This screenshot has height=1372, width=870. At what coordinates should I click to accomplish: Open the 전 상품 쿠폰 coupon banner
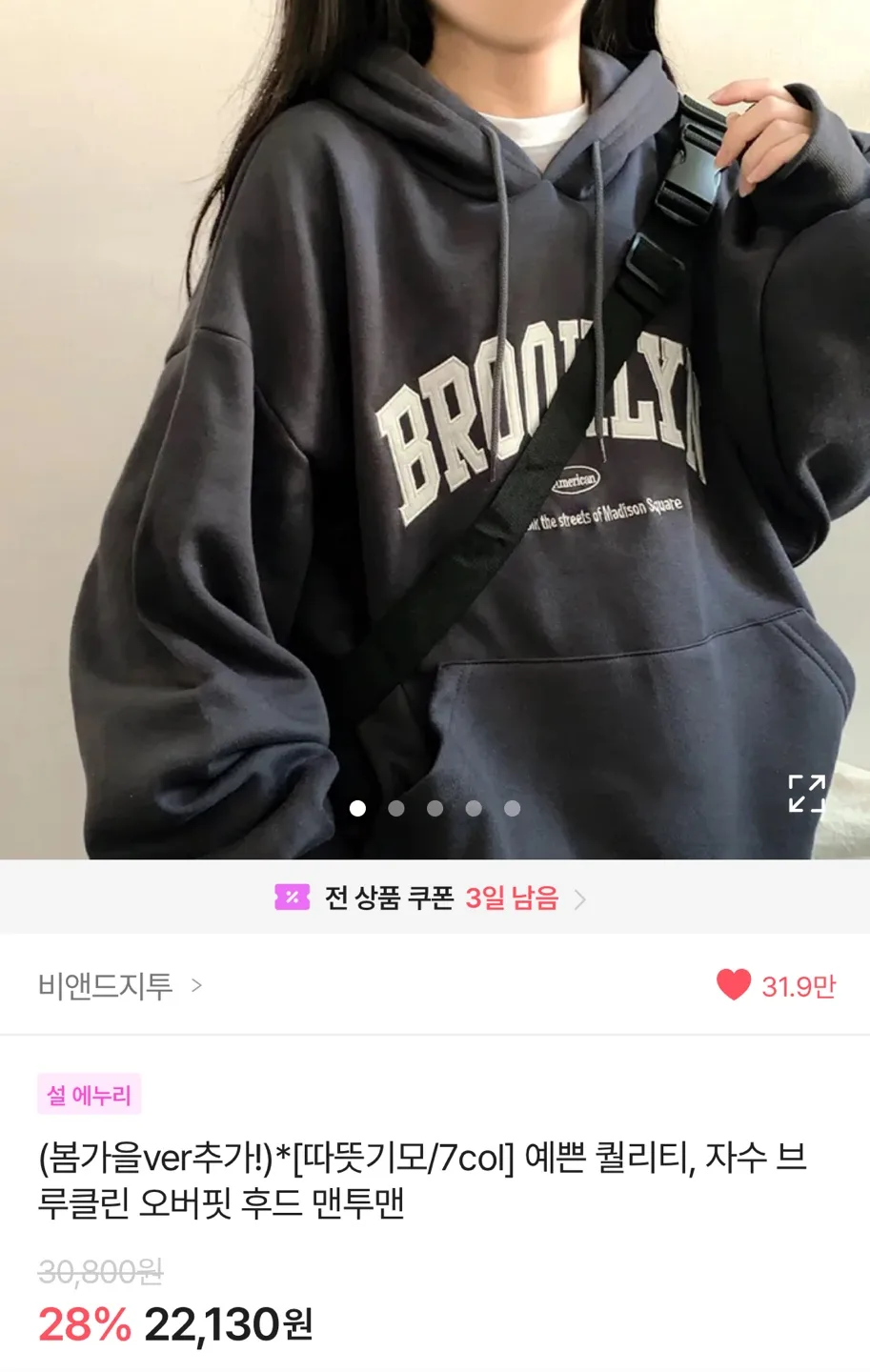click(x=432, y=898)
